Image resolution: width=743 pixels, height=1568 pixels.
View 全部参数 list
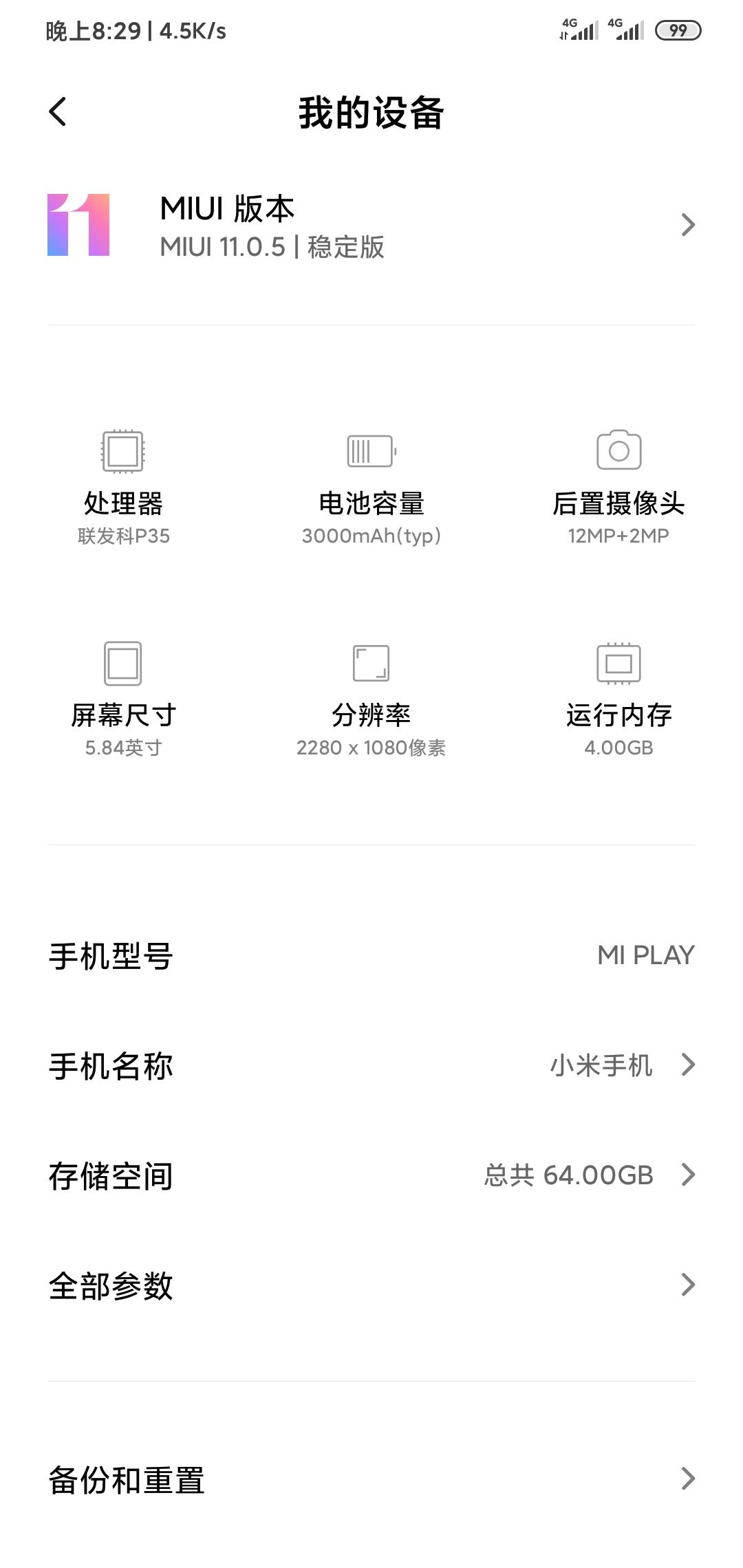point(371,1285)
